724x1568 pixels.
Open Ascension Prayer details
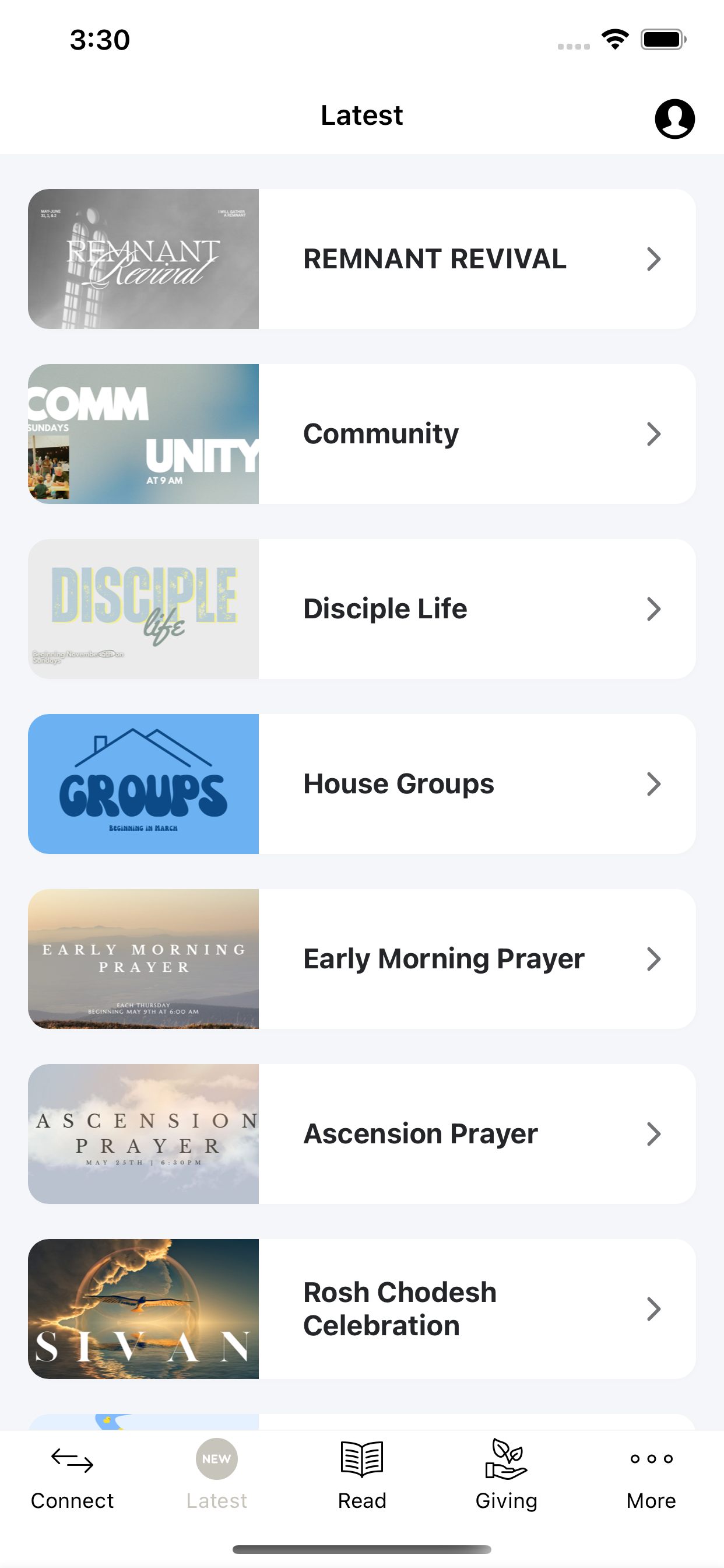[361, 1133]
